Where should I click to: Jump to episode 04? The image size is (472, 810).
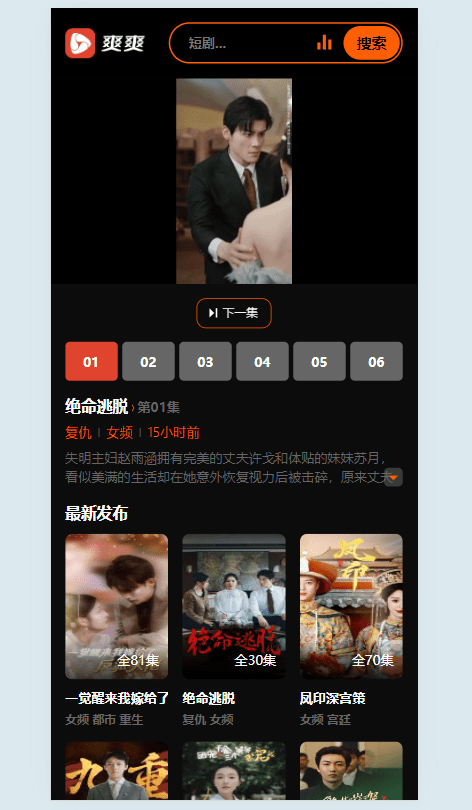click(x=262, y=362)
